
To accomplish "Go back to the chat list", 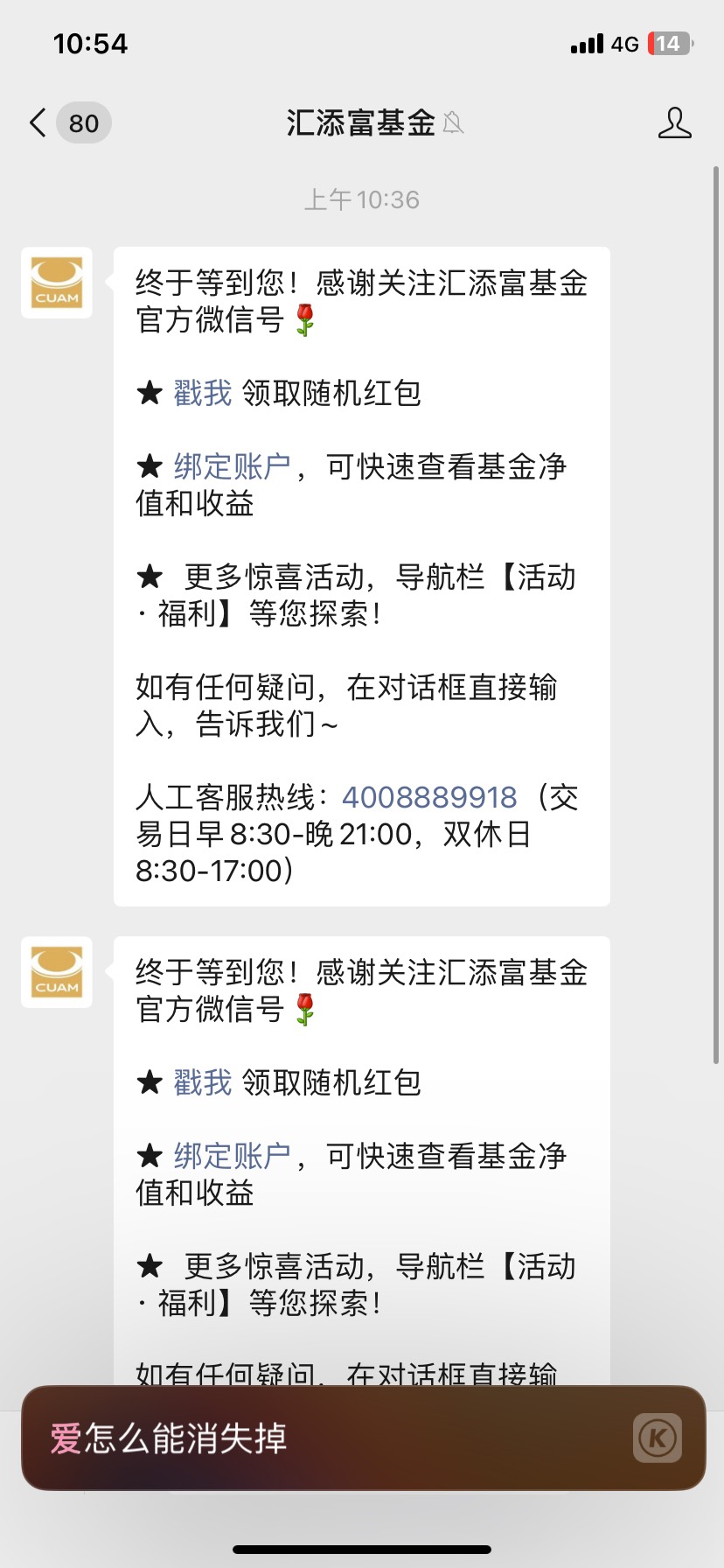I will coord(68,123).
